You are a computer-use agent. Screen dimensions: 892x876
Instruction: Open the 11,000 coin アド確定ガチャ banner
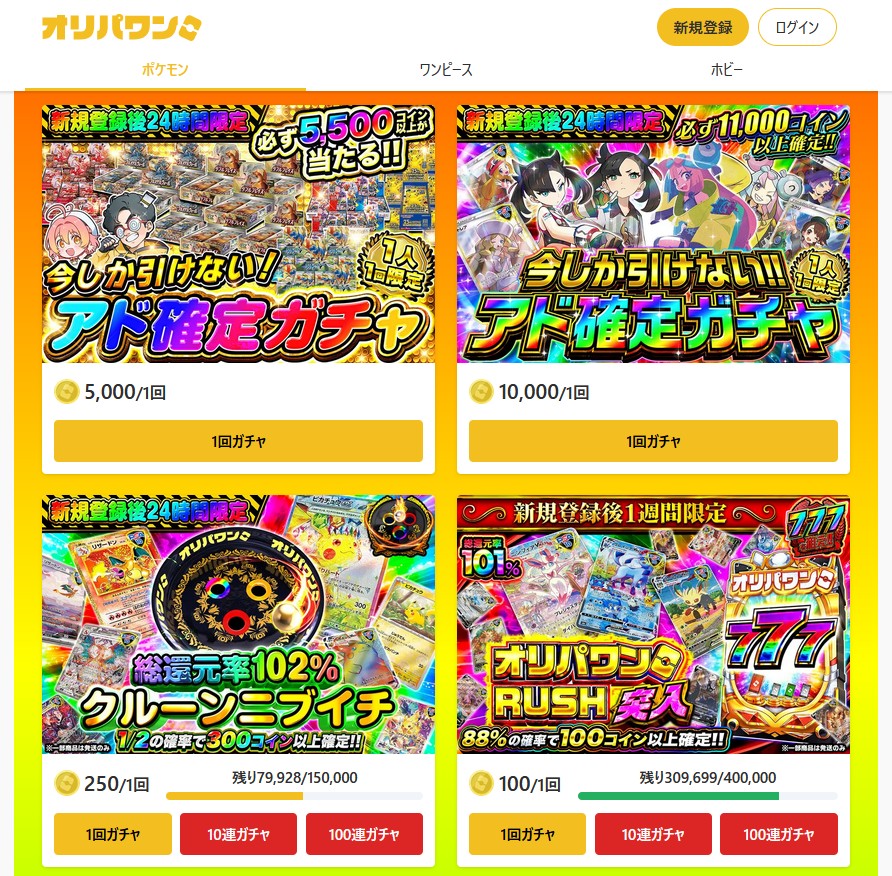pos(653,234)
